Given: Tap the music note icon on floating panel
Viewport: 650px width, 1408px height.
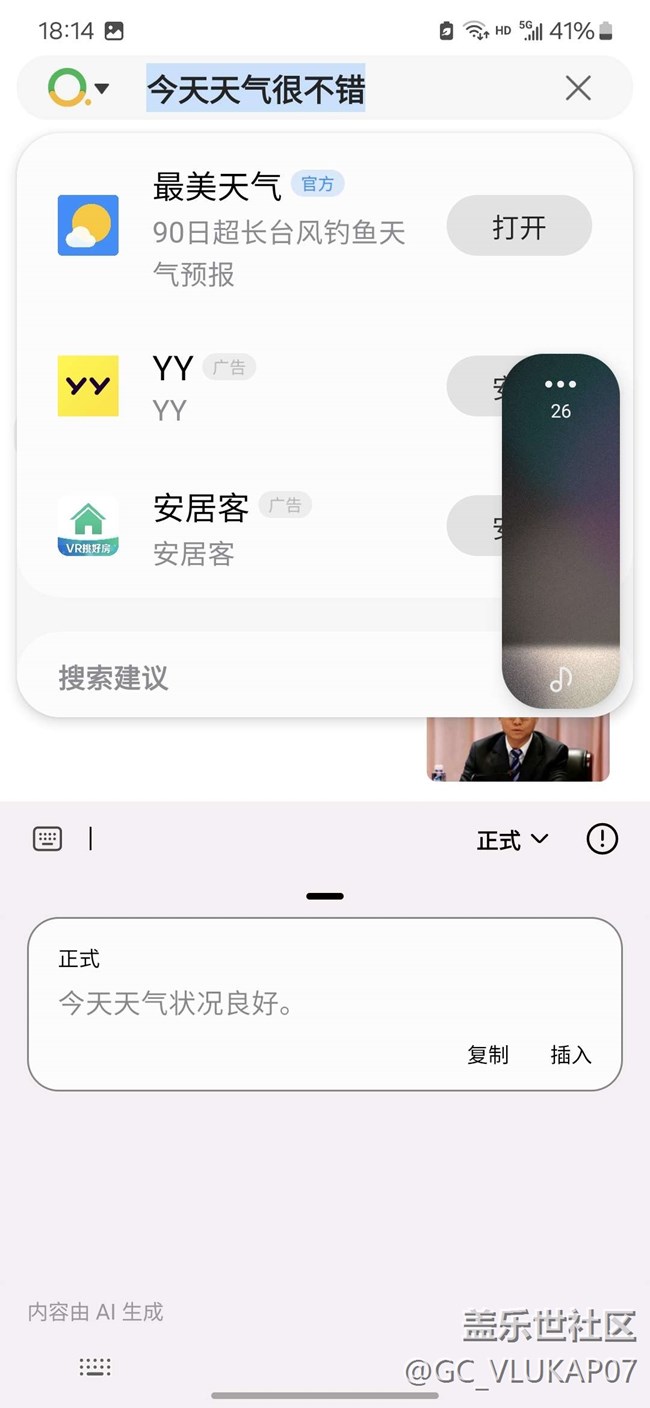Looking at the screenshot, I should (561, 680).
